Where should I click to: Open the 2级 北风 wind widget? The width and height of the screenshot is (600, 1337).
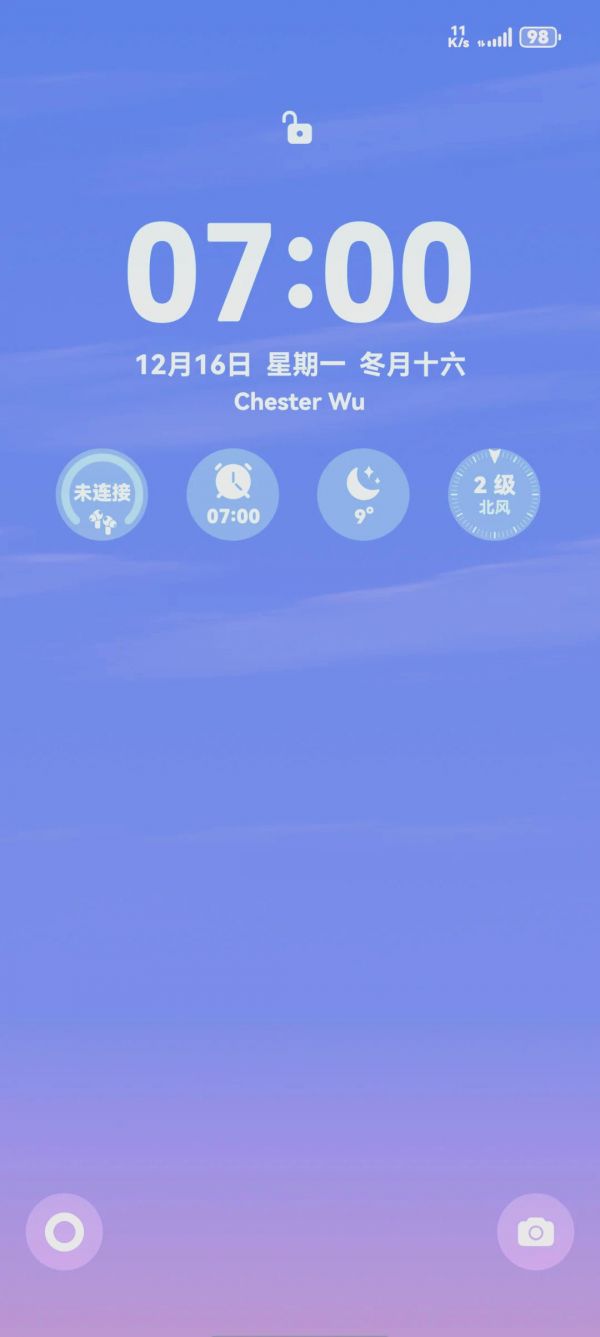(x=494, y=495)
